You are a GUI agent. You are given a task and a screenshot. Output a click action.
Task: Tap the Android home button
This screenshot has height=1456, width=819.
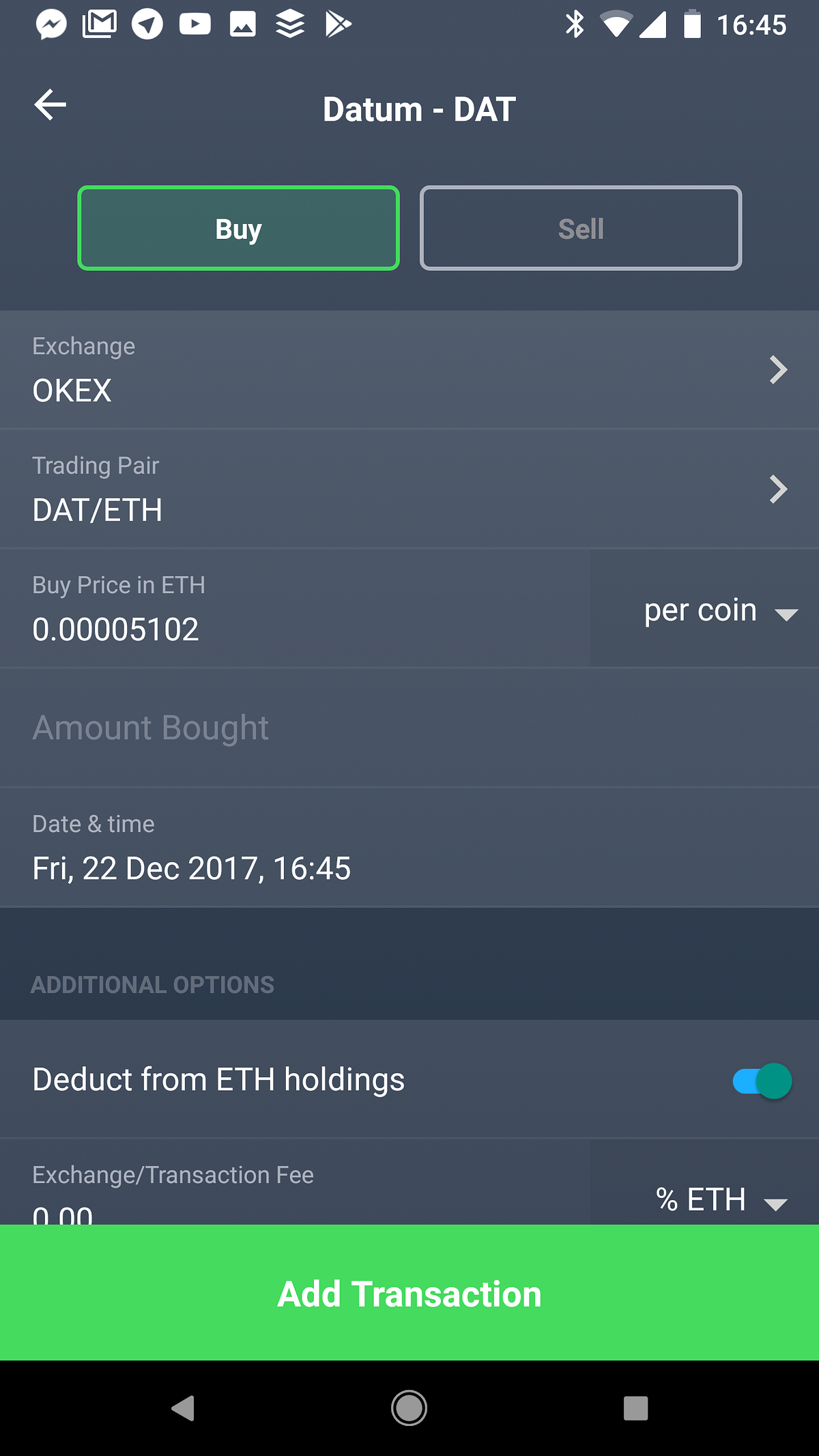click(x=409, y=1407)
